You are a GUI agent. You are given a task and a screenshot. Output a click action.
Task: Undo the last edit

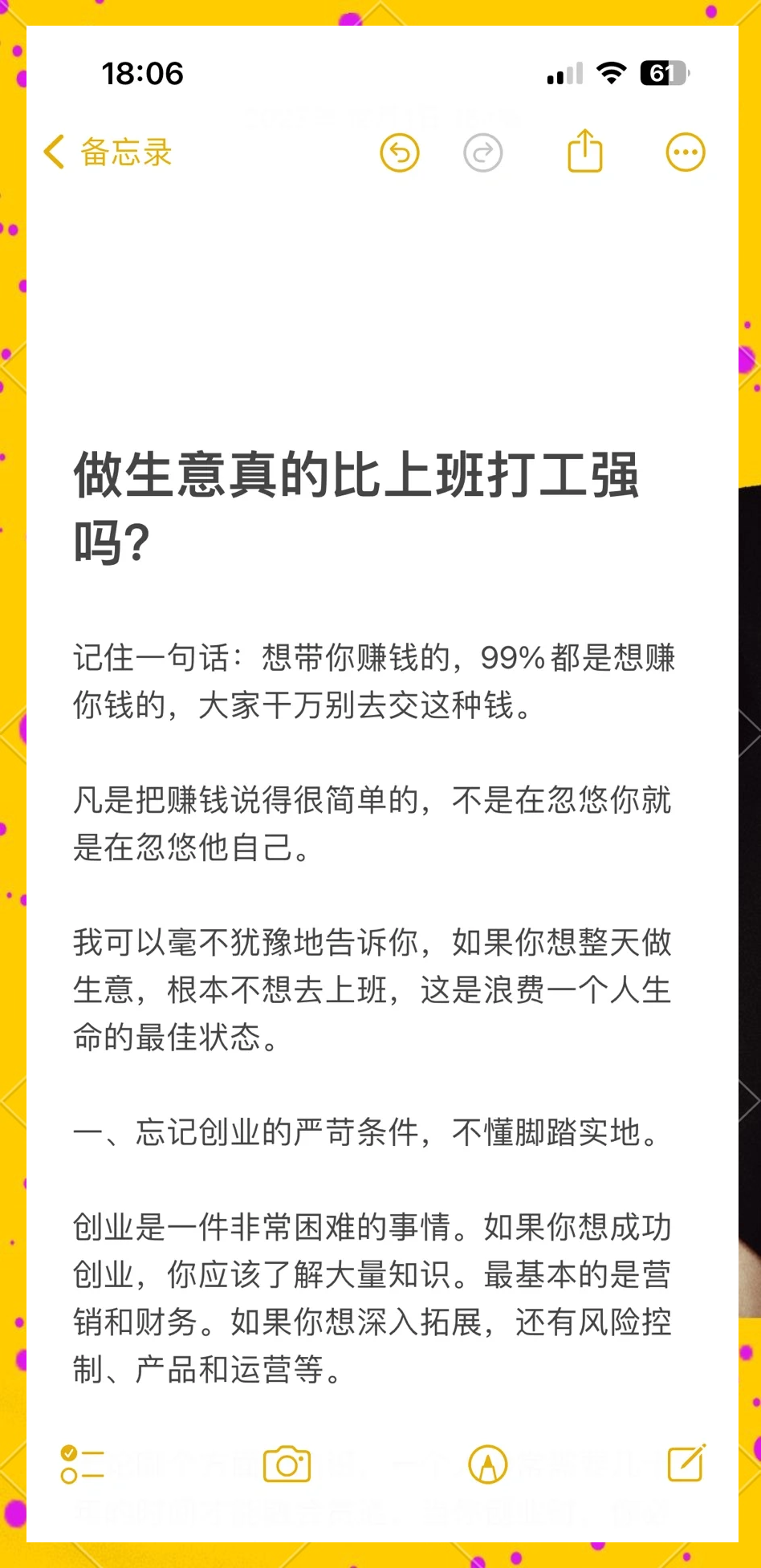click(x=400, y=152)
